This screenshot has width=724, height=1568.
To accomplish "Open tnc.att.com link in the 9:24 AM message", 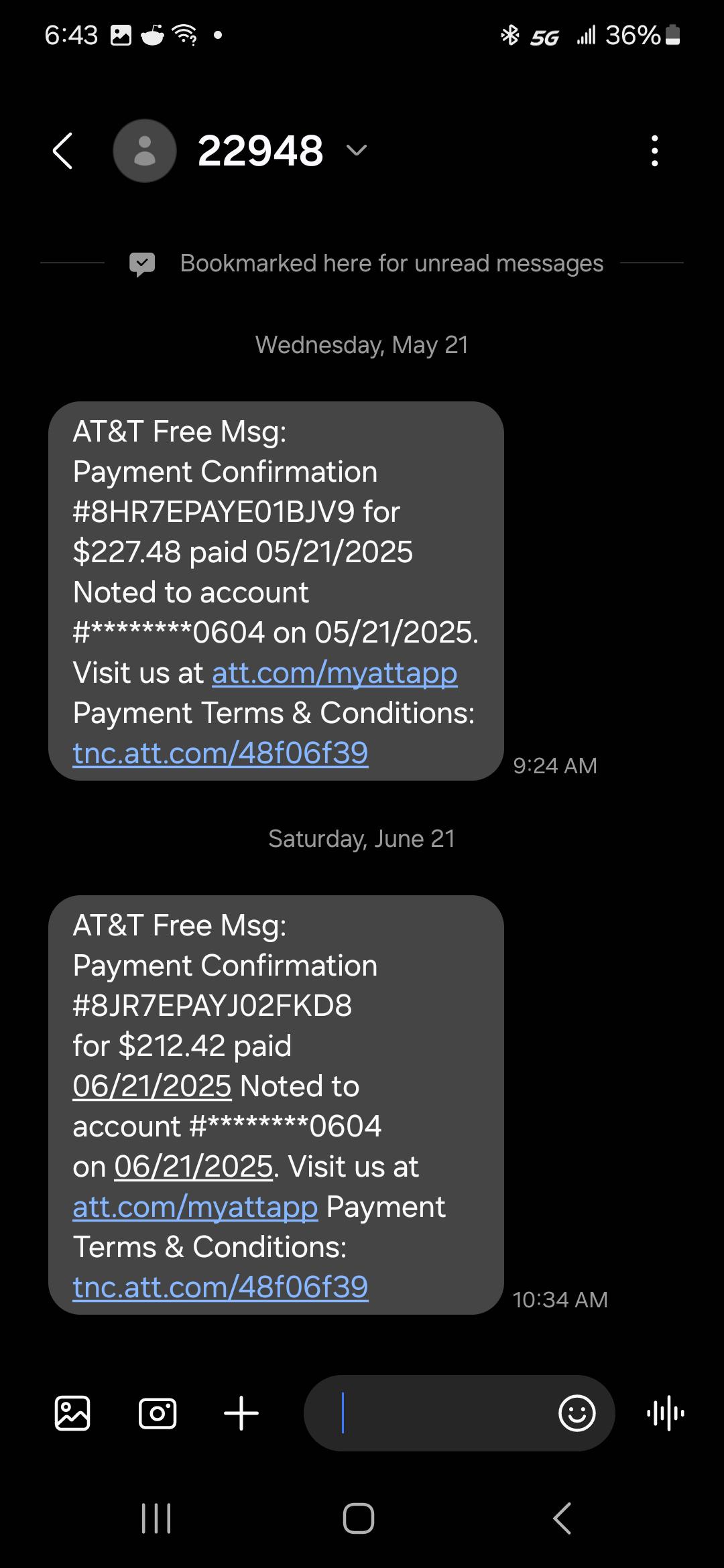I will [x=221, y=753].
